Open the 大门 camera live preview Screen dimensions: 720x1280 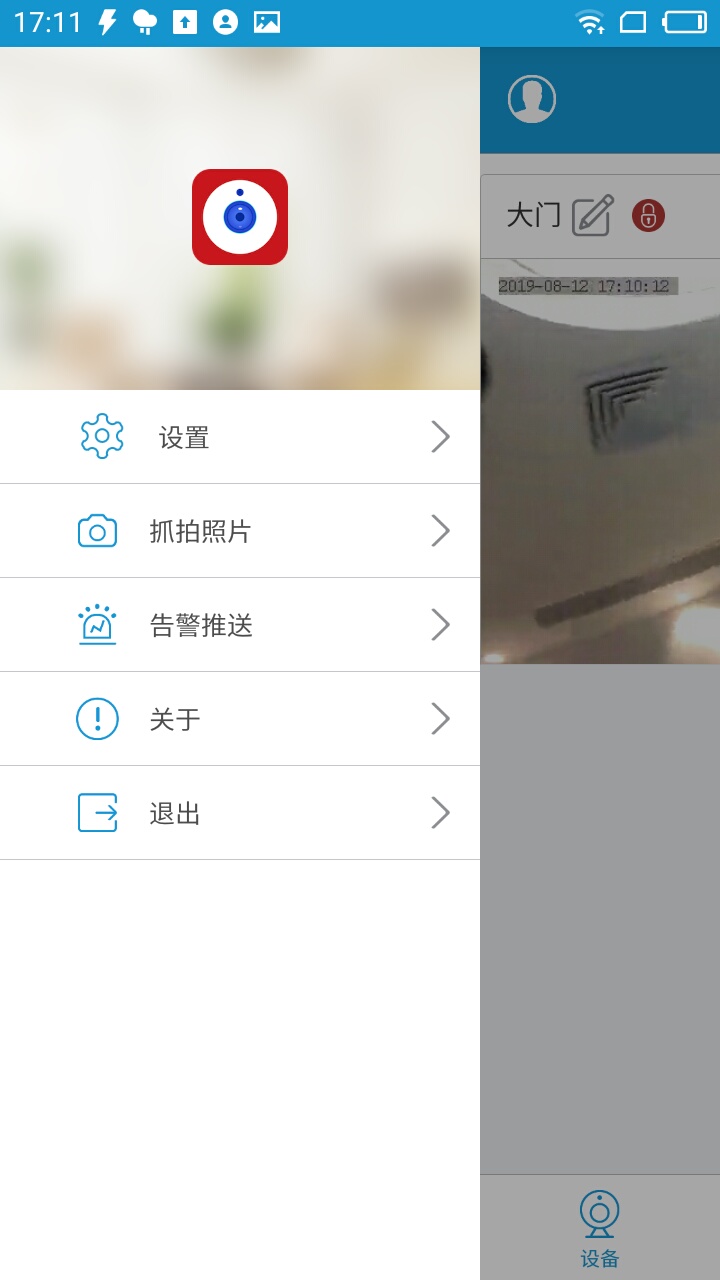[600, 460]
